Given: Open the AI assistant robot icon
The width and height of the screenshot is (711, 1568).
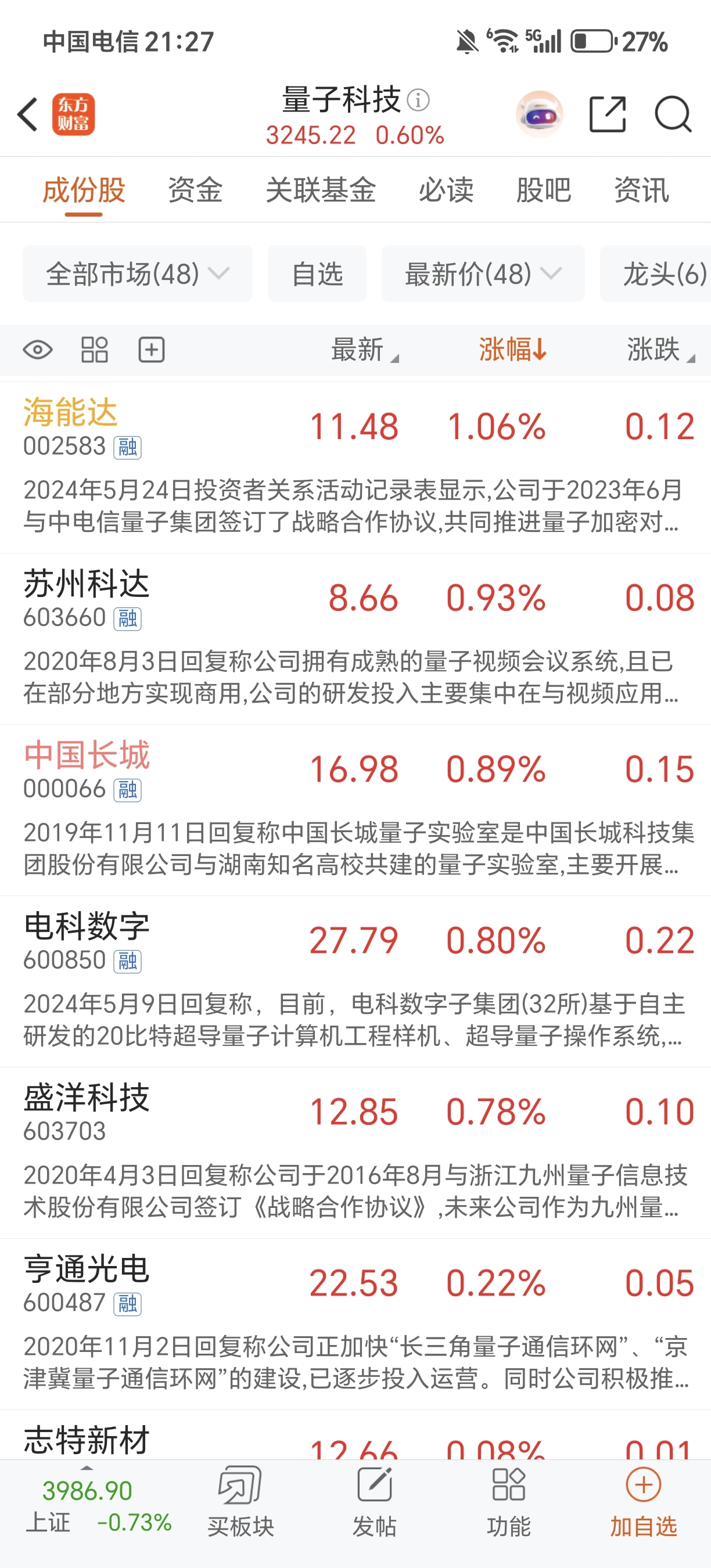Looking at the screenshot, I should [x=538, y=114].
